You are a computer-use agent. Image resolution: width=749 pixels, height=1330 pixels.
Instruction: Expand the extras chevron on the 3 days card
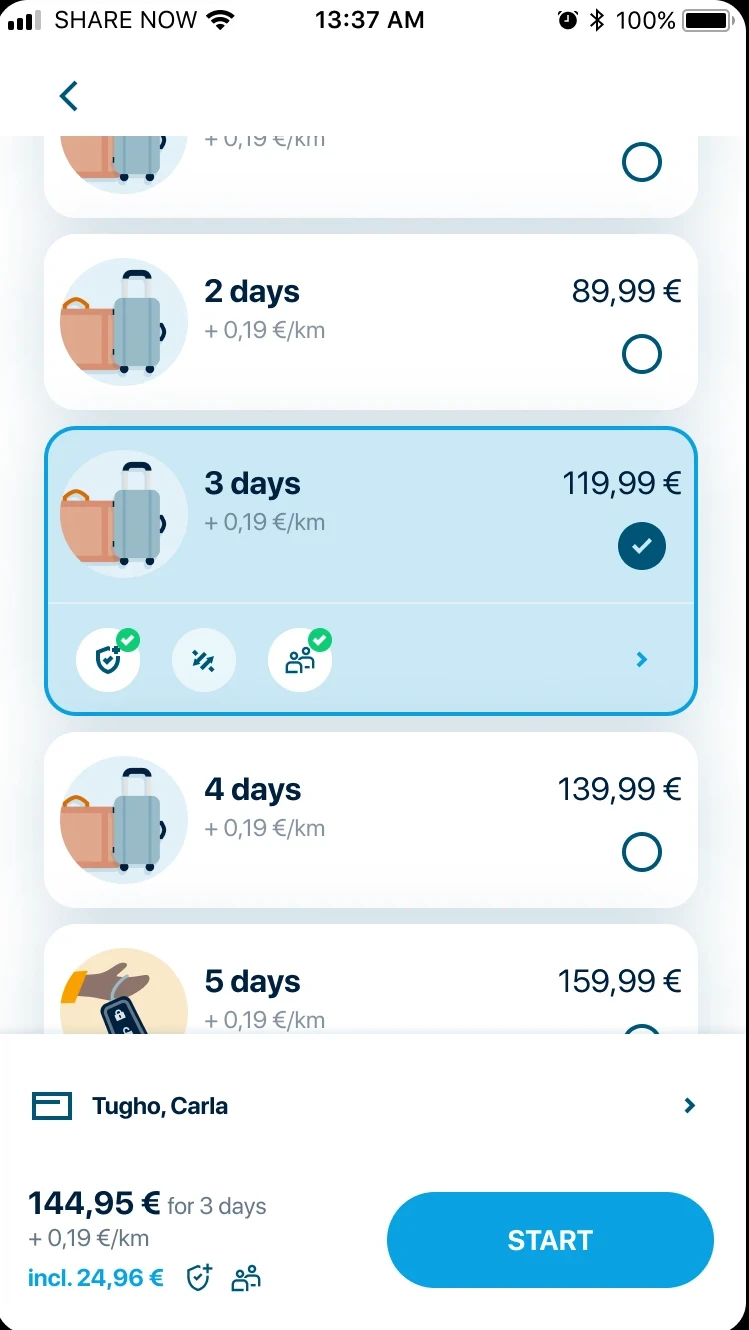tap(640, 659)
